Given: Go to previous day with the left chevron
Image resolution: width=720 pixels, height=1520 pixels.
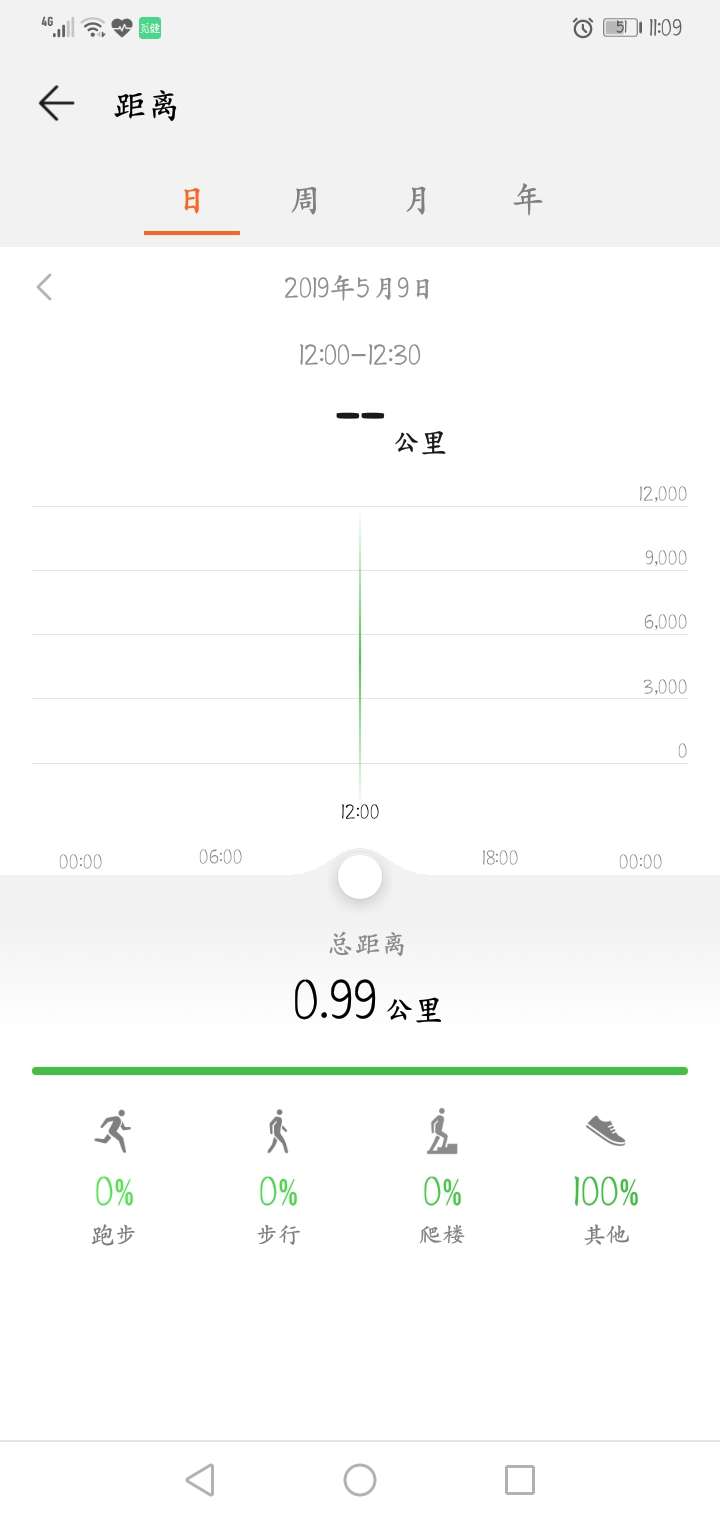Looking at the screenshot, I should coord(44,287).
